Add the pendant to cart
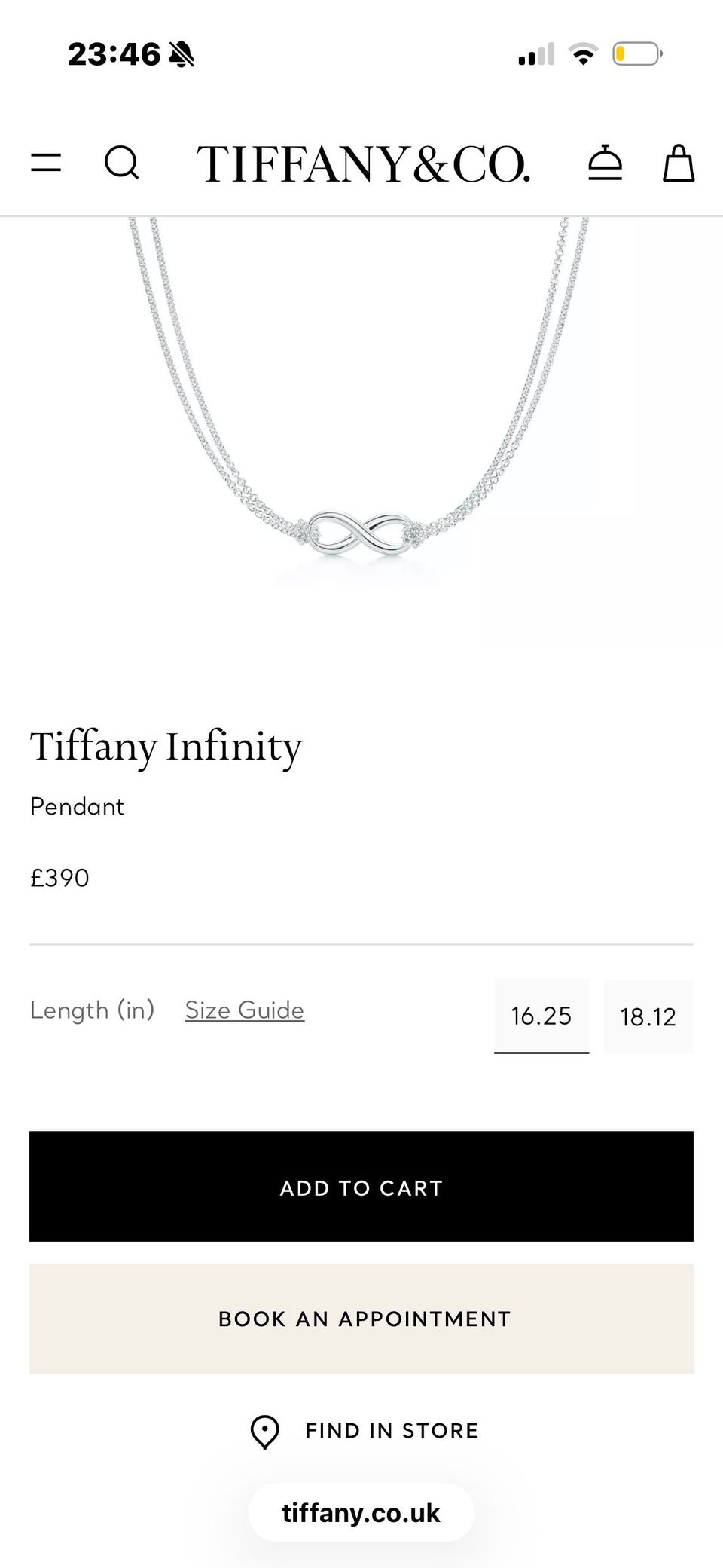The height and width of the screenshot is (1568, 723). [x=361, y=1187]
